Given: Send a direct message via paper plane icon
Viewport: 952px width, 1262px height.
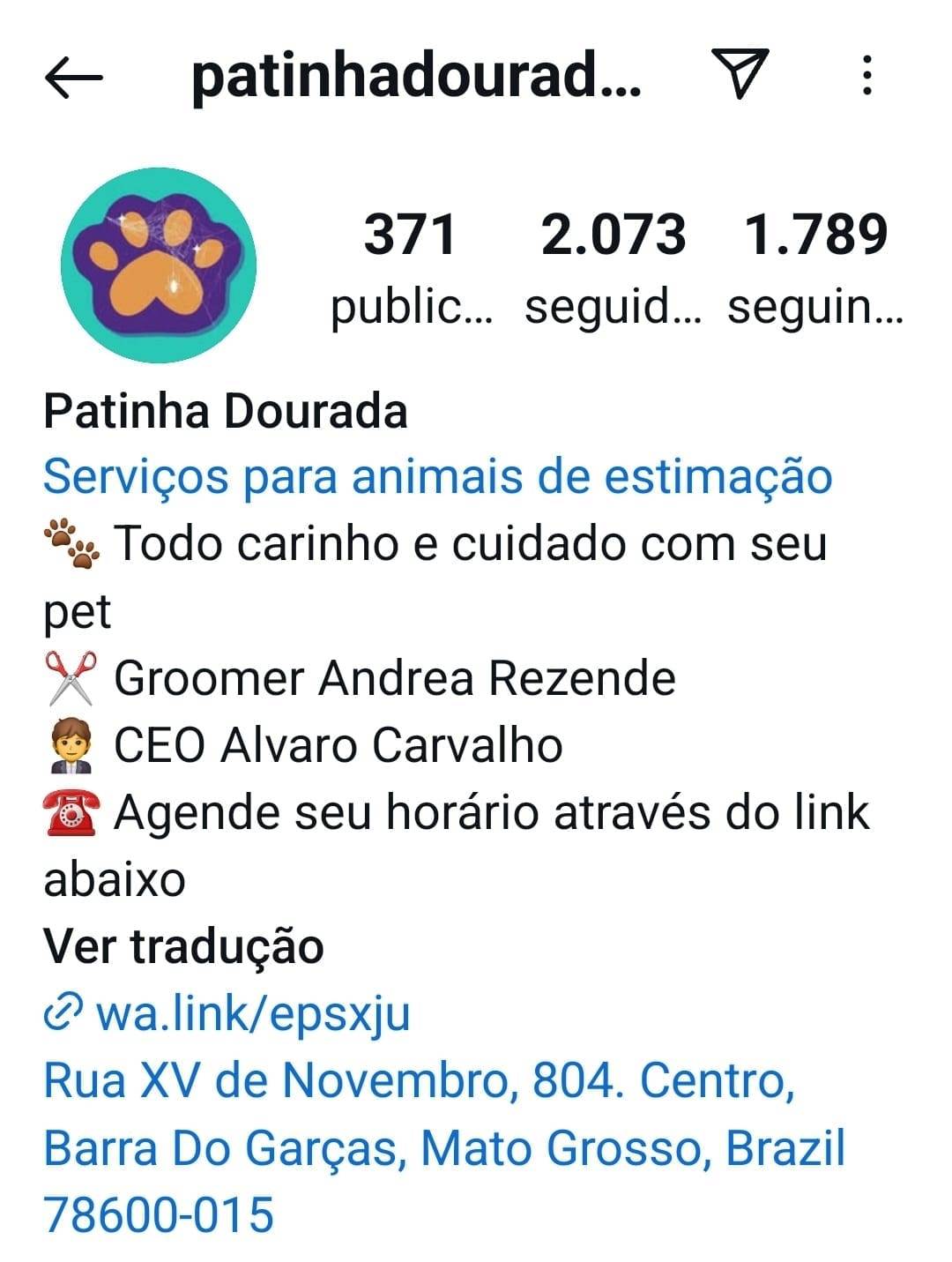Looking at the screenshot, I should pos(740,73).
